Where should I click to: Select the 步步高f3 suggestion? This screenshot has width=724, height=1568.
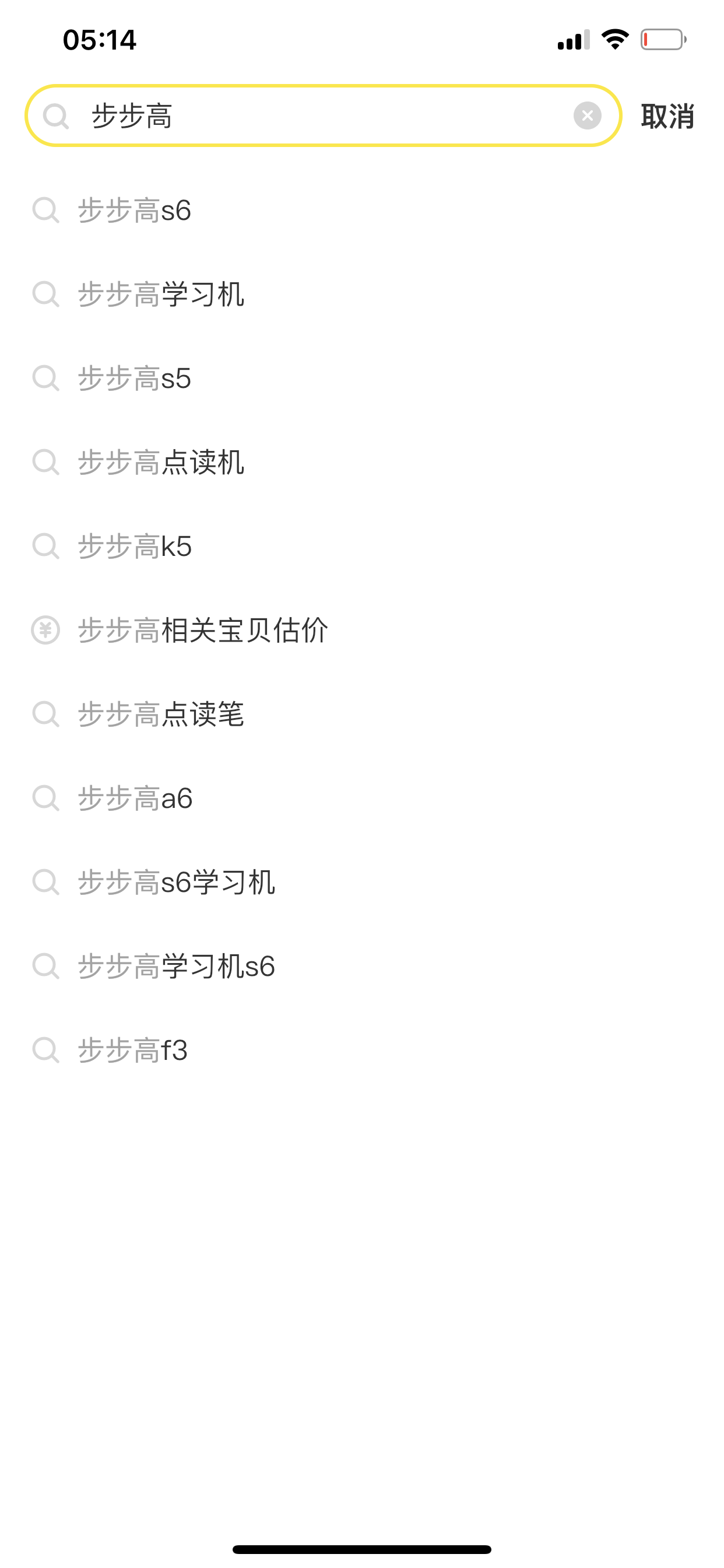pos(362,1051)
